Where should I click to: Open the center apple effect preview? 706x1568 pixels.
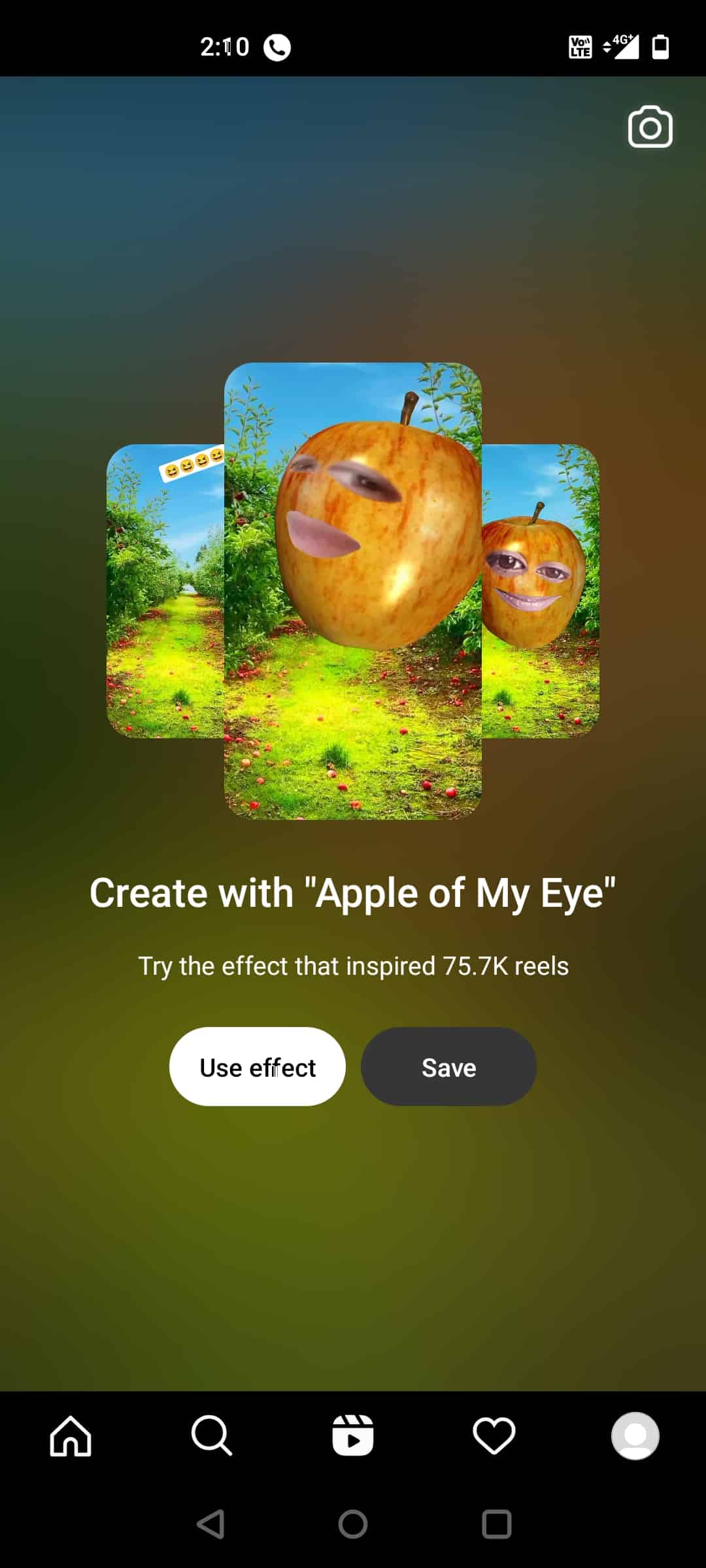(x=353, y=591)
